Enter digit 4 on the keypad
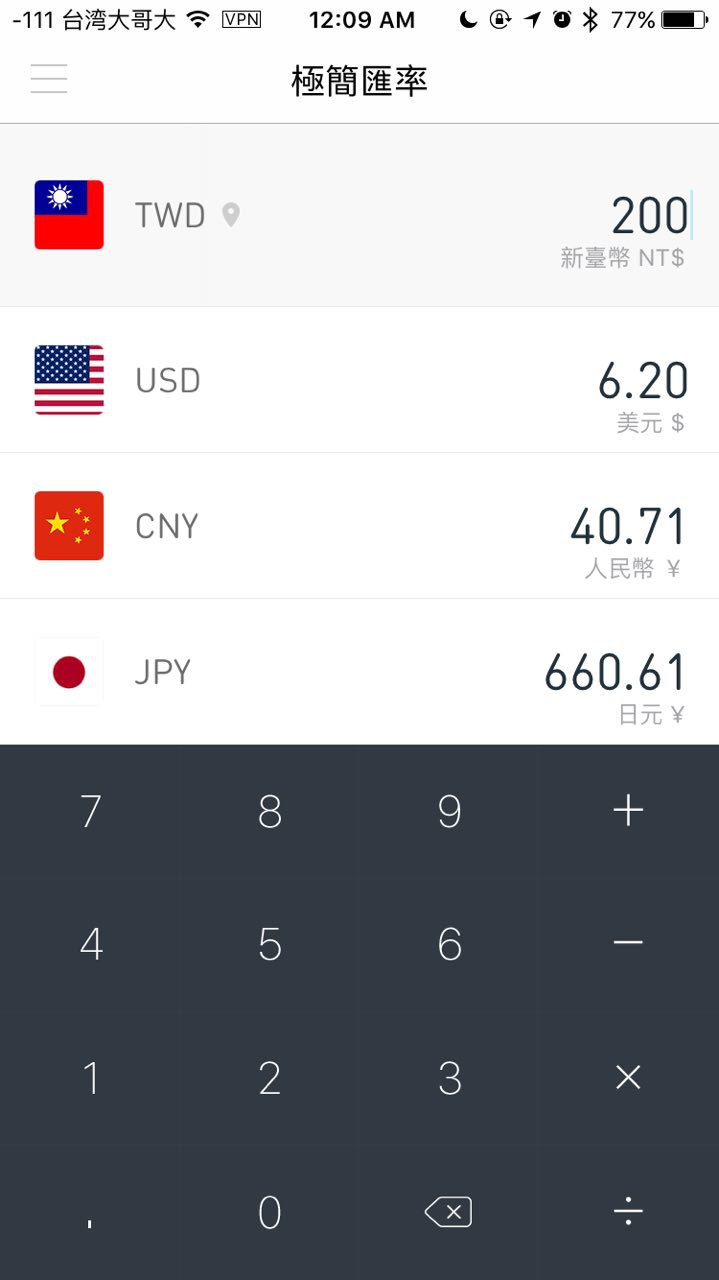This screenshot has width=719, height=1280. pyautogui.click(x=91, y=945)
